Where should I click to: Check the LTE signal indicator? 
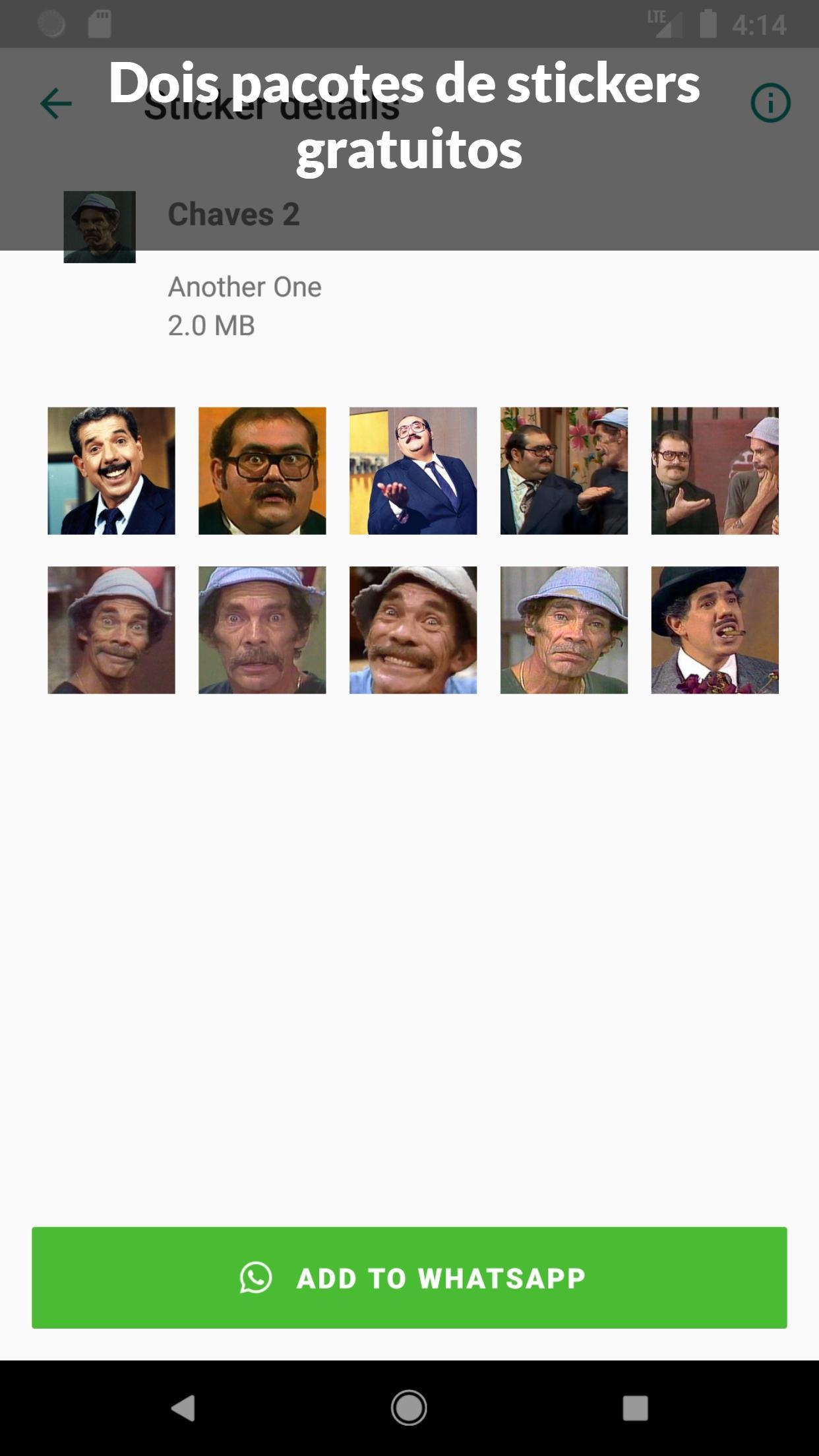click(669, 22)
